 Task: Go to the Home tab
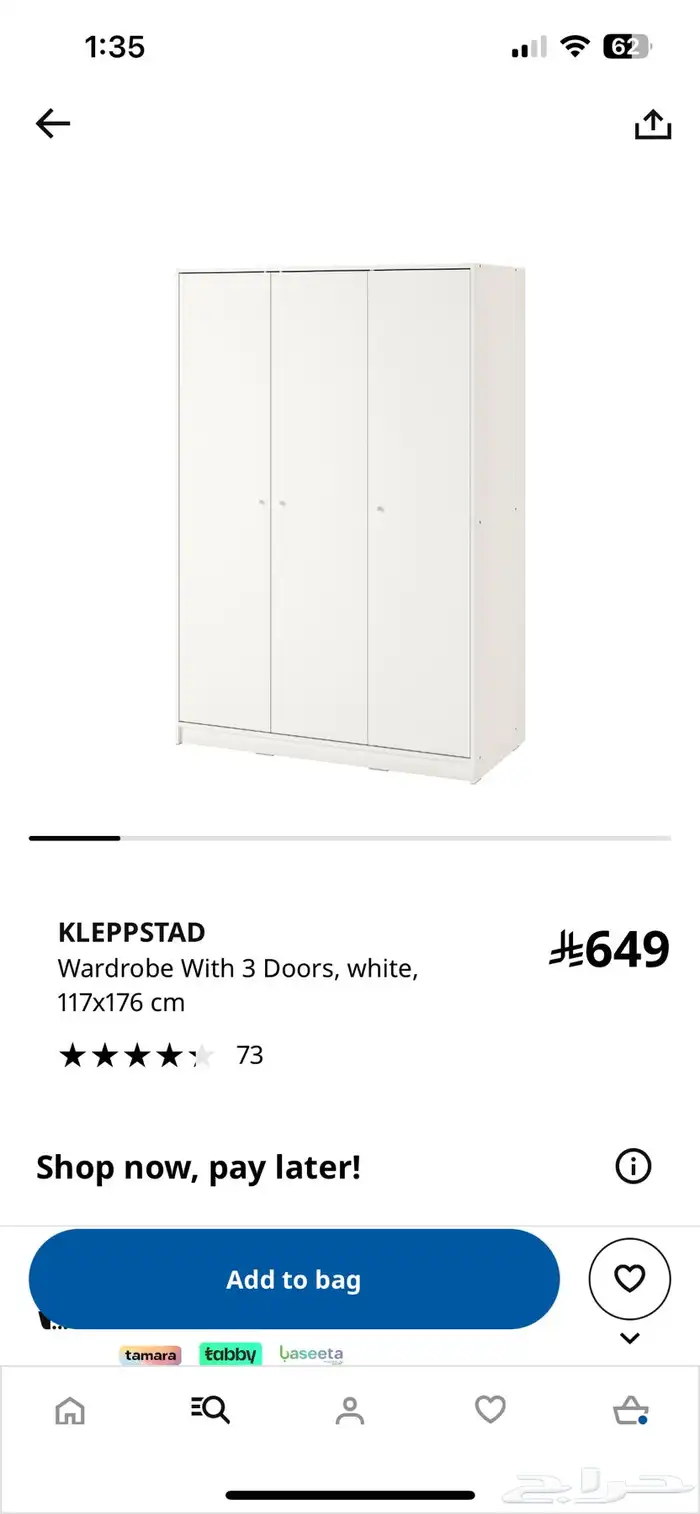(70, 1411)
